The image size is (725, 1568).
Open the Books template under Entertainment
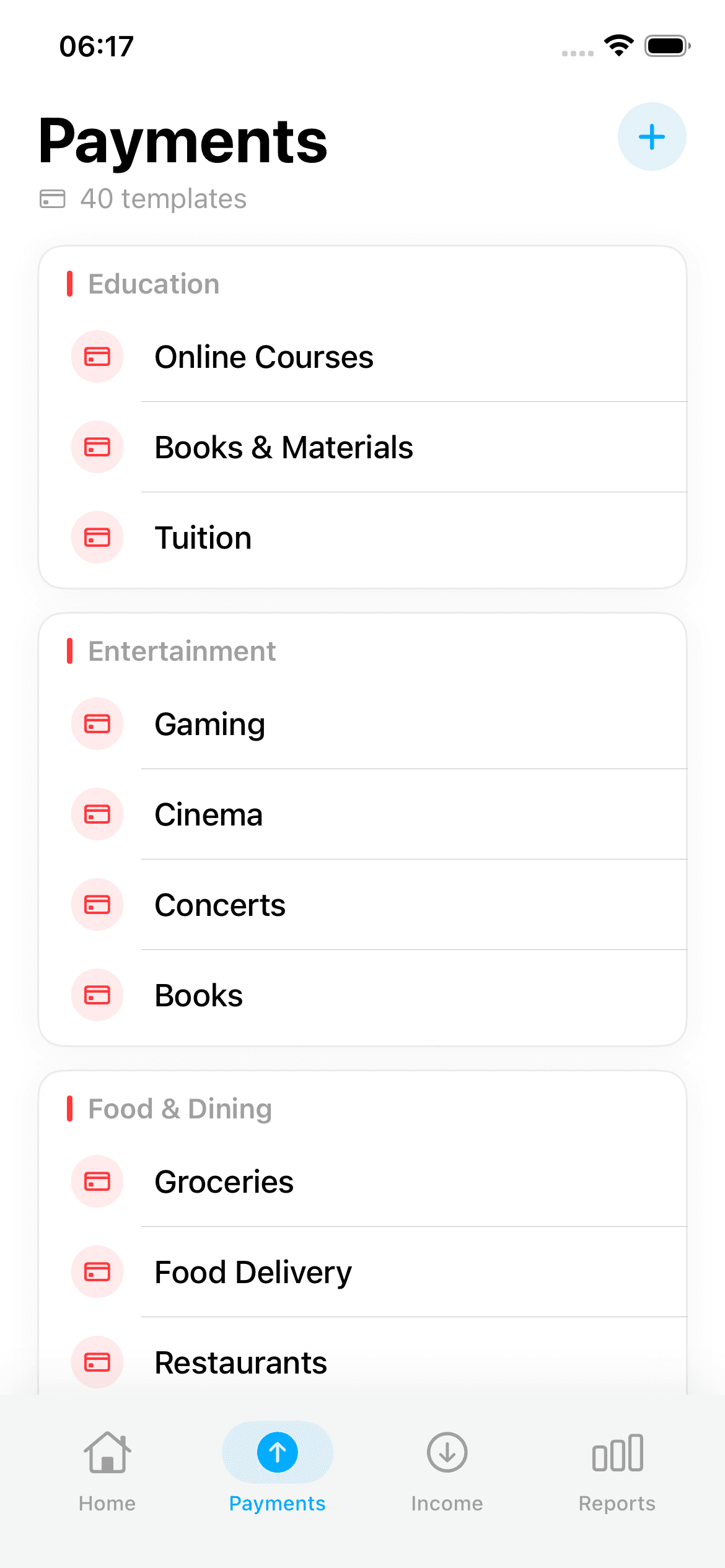click(x=362, y=995)
